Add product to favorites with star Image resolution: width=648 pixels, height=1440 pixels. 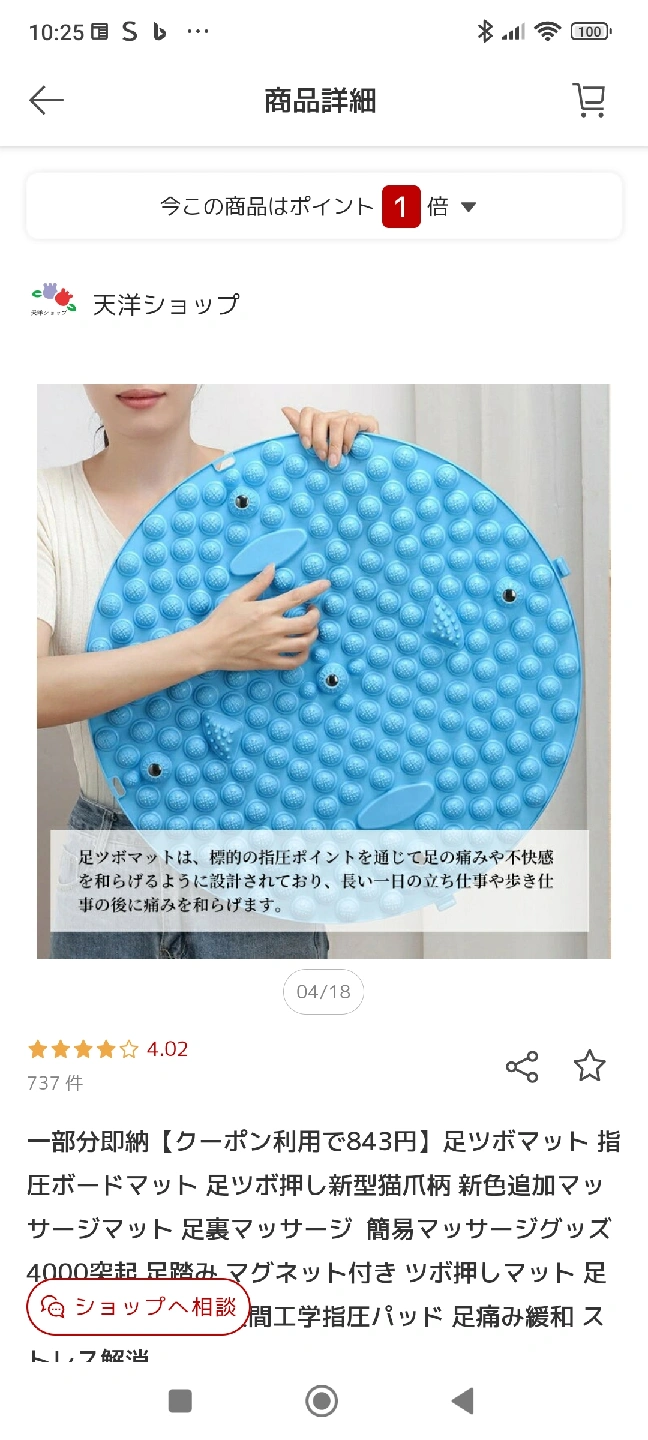[589, 1066]
